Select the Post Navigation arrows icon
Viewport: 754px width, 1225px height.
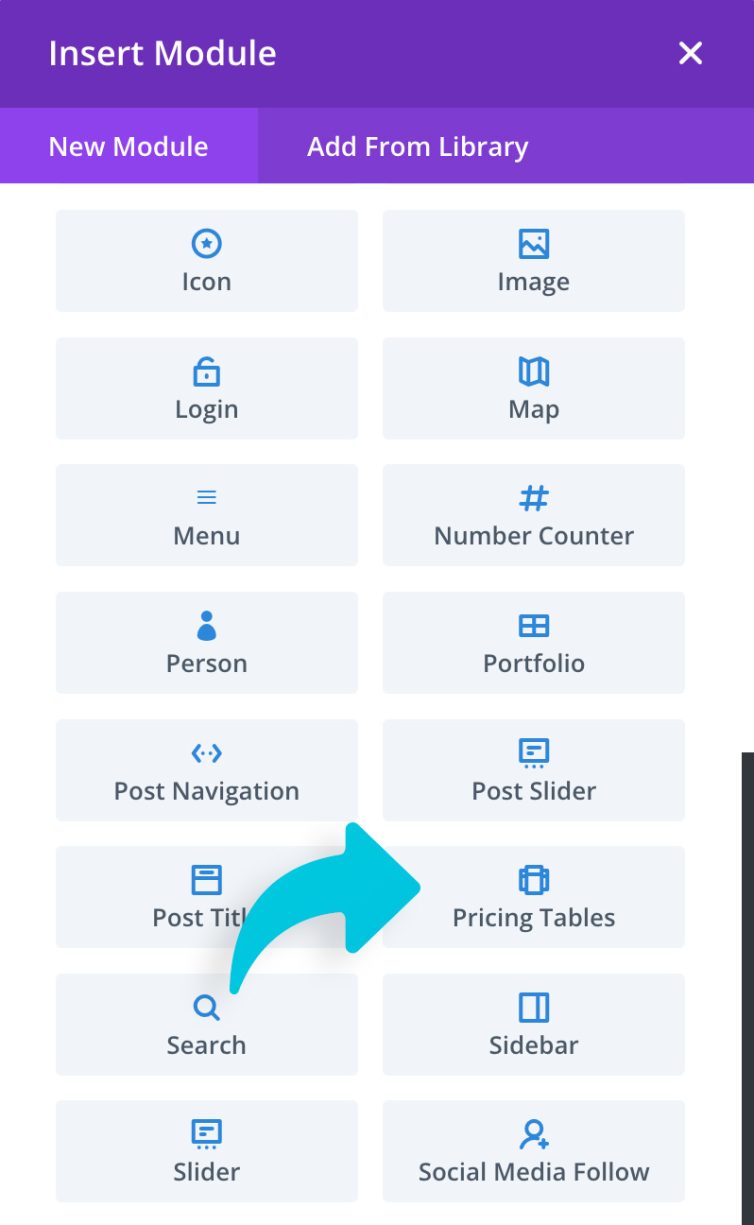[x=206, y=753]
